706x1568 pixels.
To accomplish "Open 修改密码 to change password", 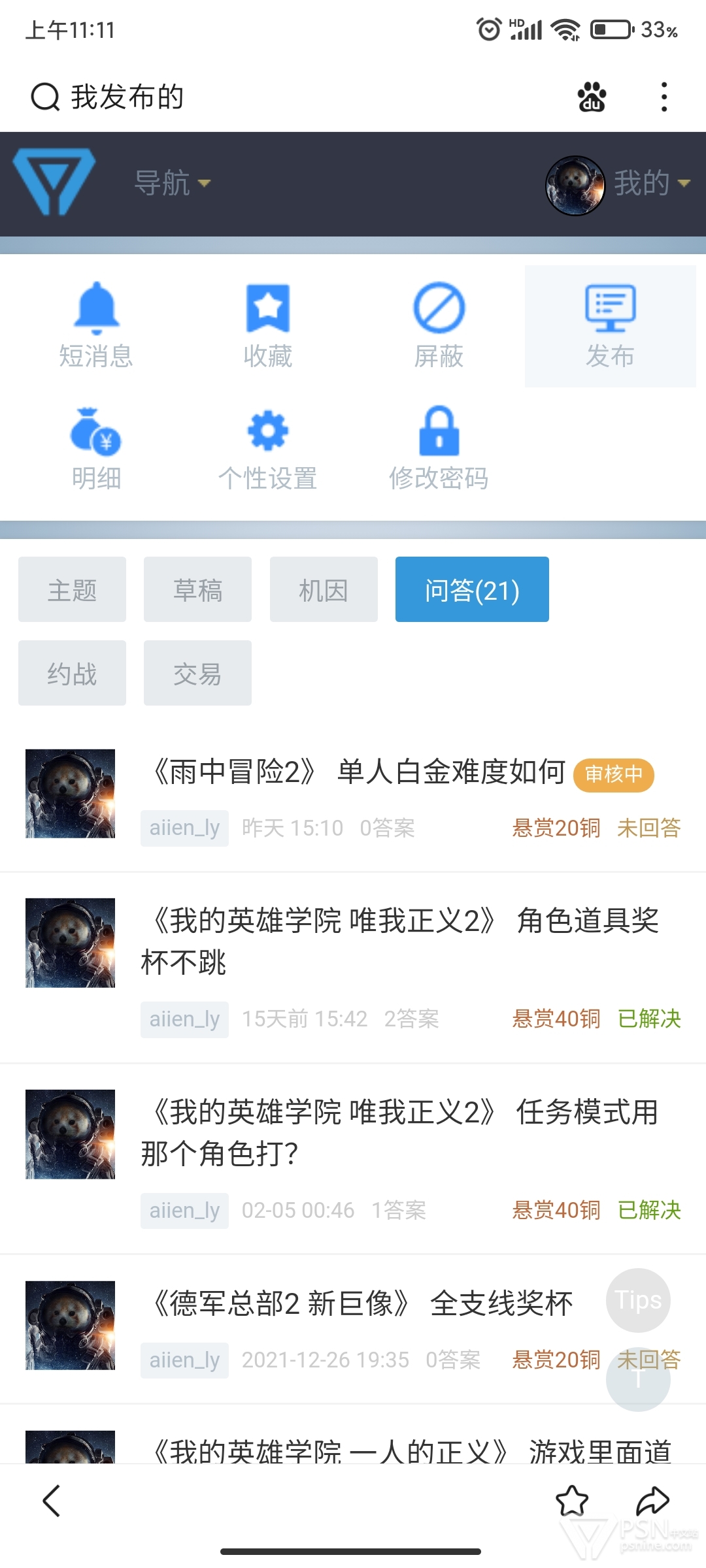I will tap(439, 449).
